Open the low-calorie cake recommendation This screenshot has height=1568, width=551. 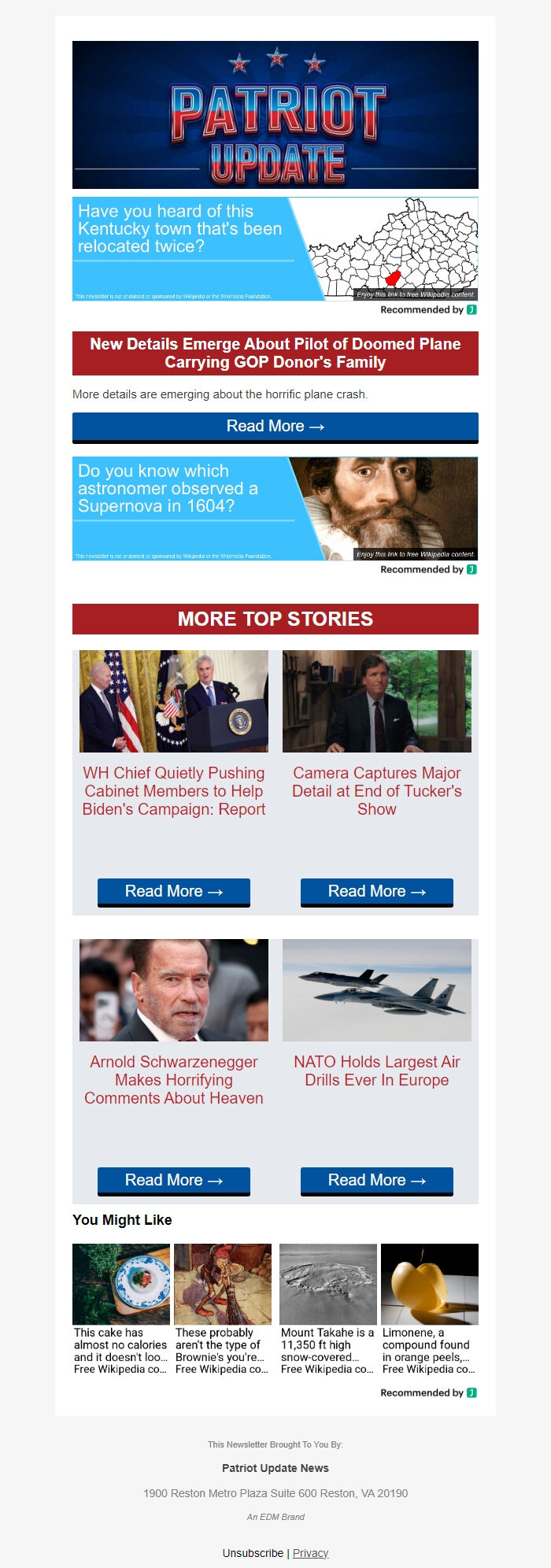tap(121, 1309)
